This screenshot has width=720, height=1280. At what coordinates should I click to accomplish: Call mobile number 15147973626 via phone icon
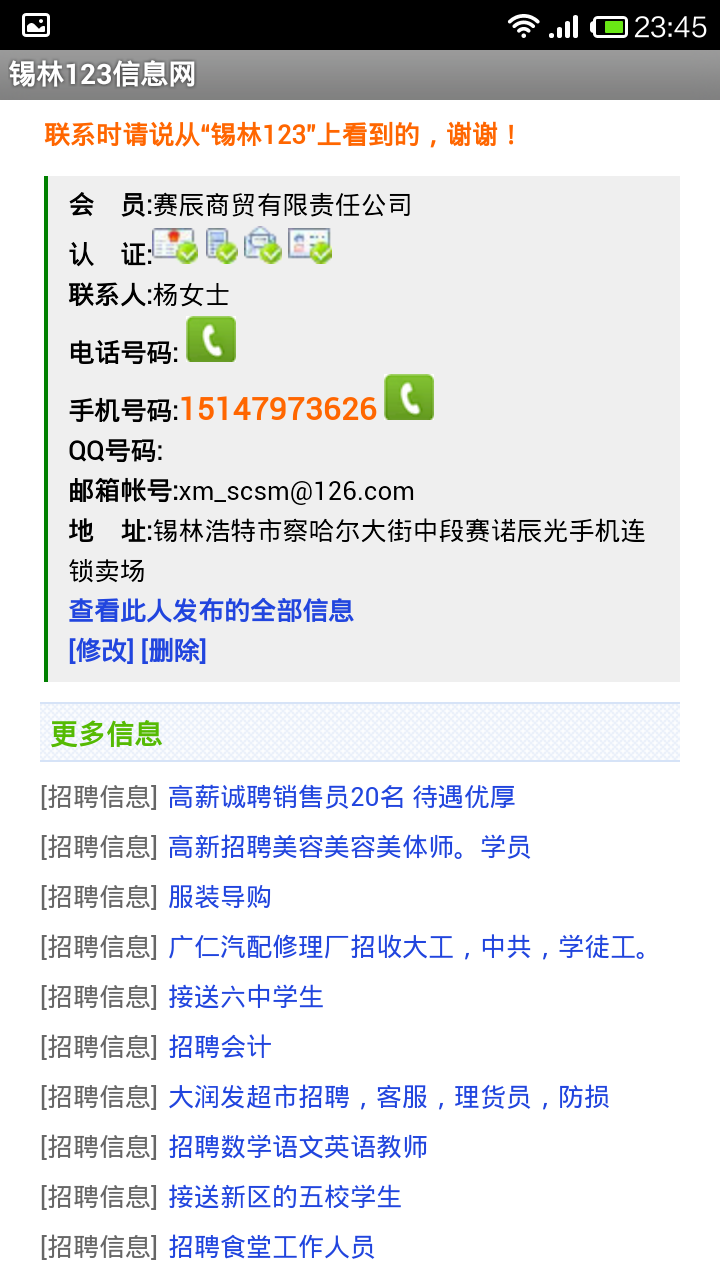(409, 398)
